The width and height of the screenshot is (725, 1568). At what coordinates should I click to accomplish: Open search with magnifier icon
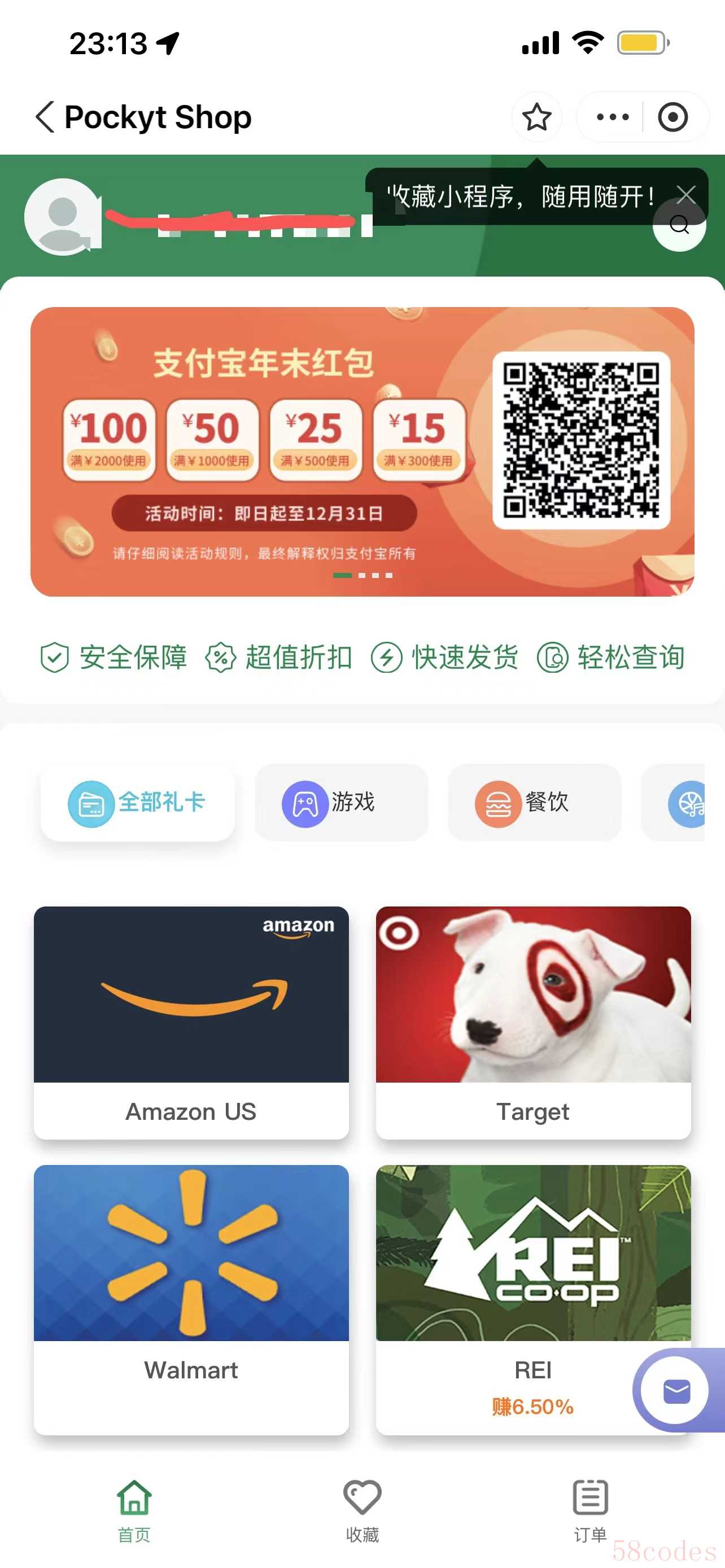[x=679, y=226]
